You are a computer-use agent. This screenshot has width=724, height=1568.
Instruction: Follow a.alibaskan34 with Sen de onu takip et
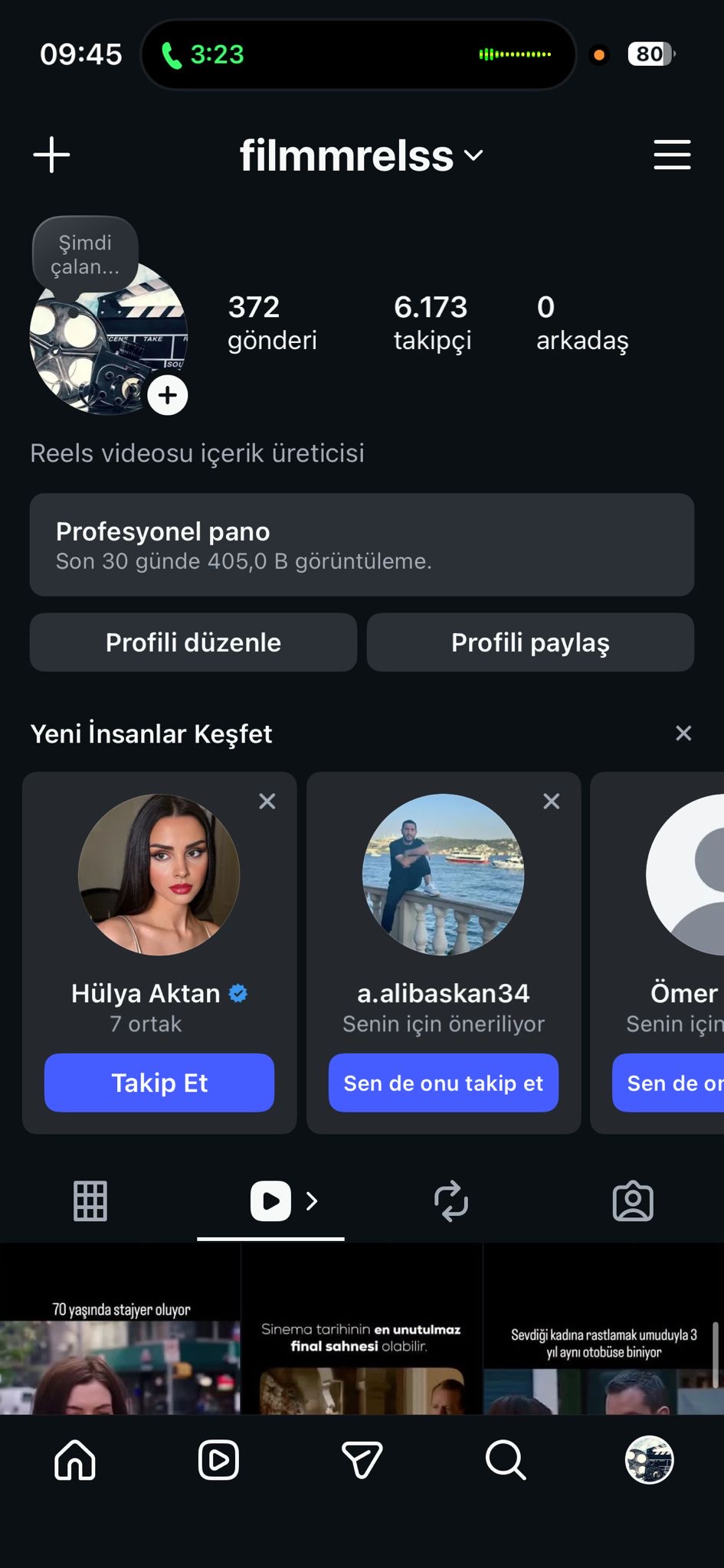point(444,1083)
